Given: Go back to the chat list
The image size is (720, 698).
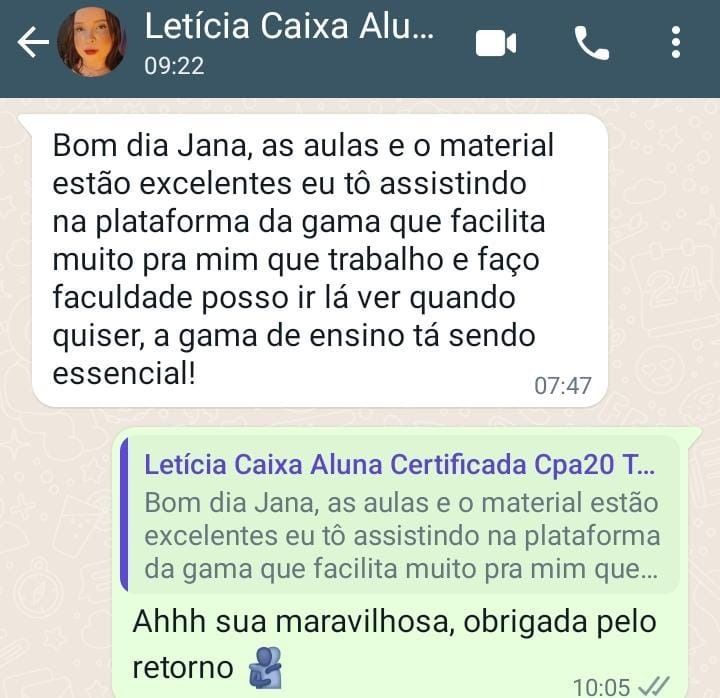Looking at the screenshot, I should (32, 42).
